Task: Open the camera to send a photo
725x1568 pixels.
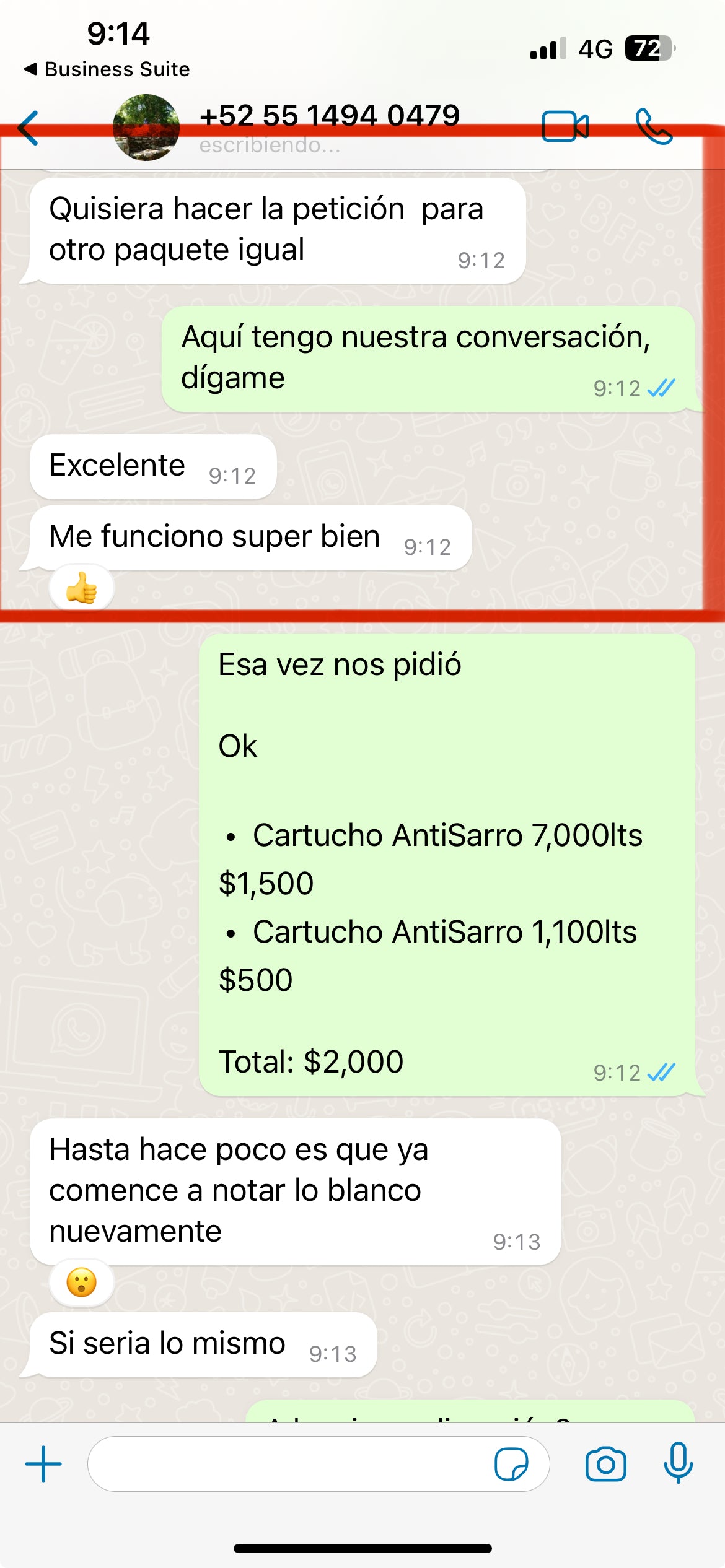Action: pyautogui.click(x=605, y=1464)
